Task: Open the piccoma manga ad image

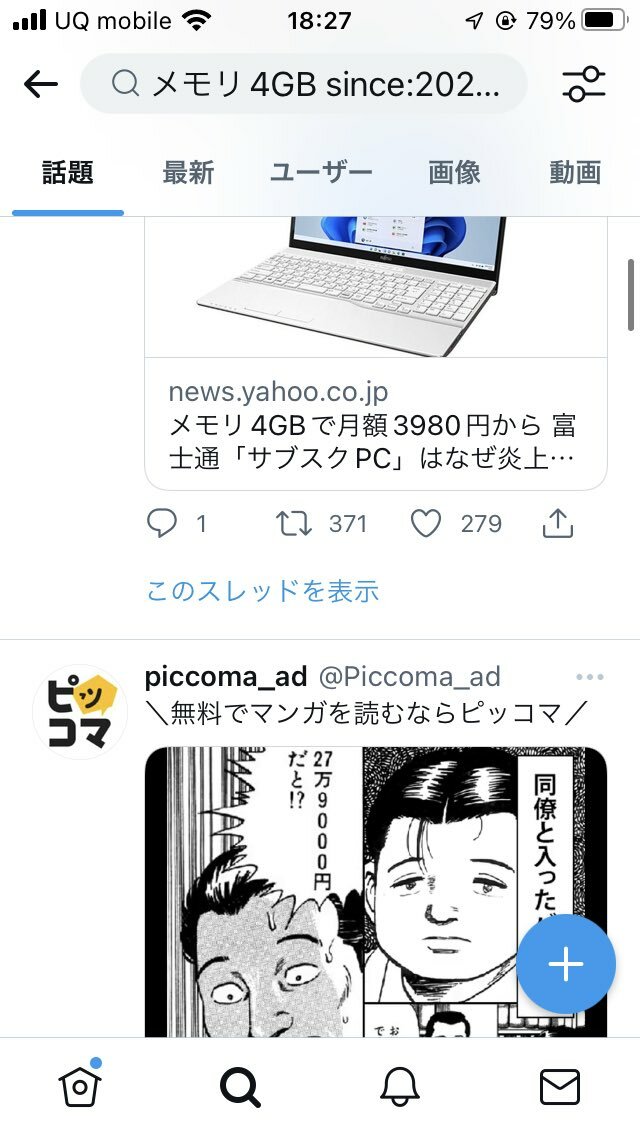Action: click(330, 890)
